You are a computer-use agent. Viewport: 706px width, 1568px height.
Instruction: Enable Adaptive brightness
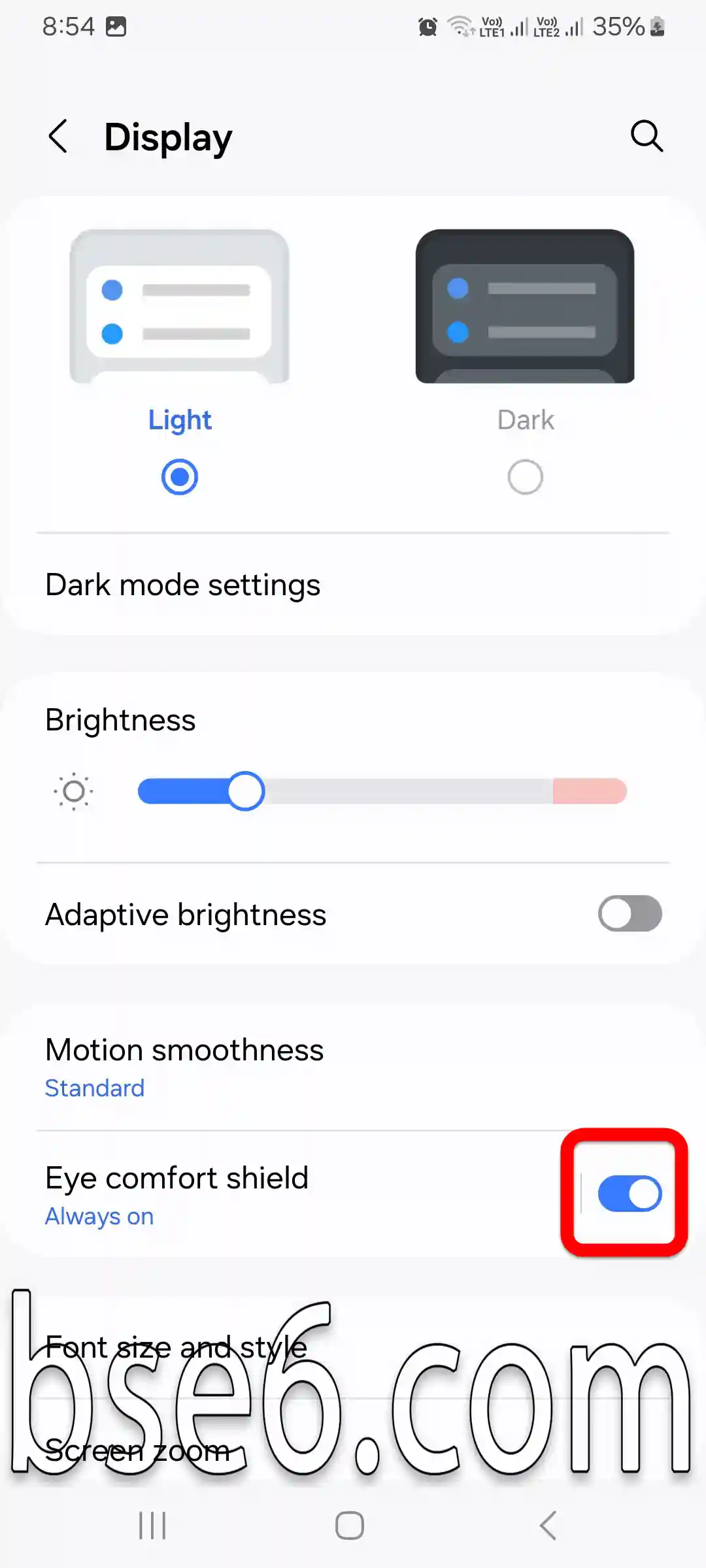click(x=630, y=913)
